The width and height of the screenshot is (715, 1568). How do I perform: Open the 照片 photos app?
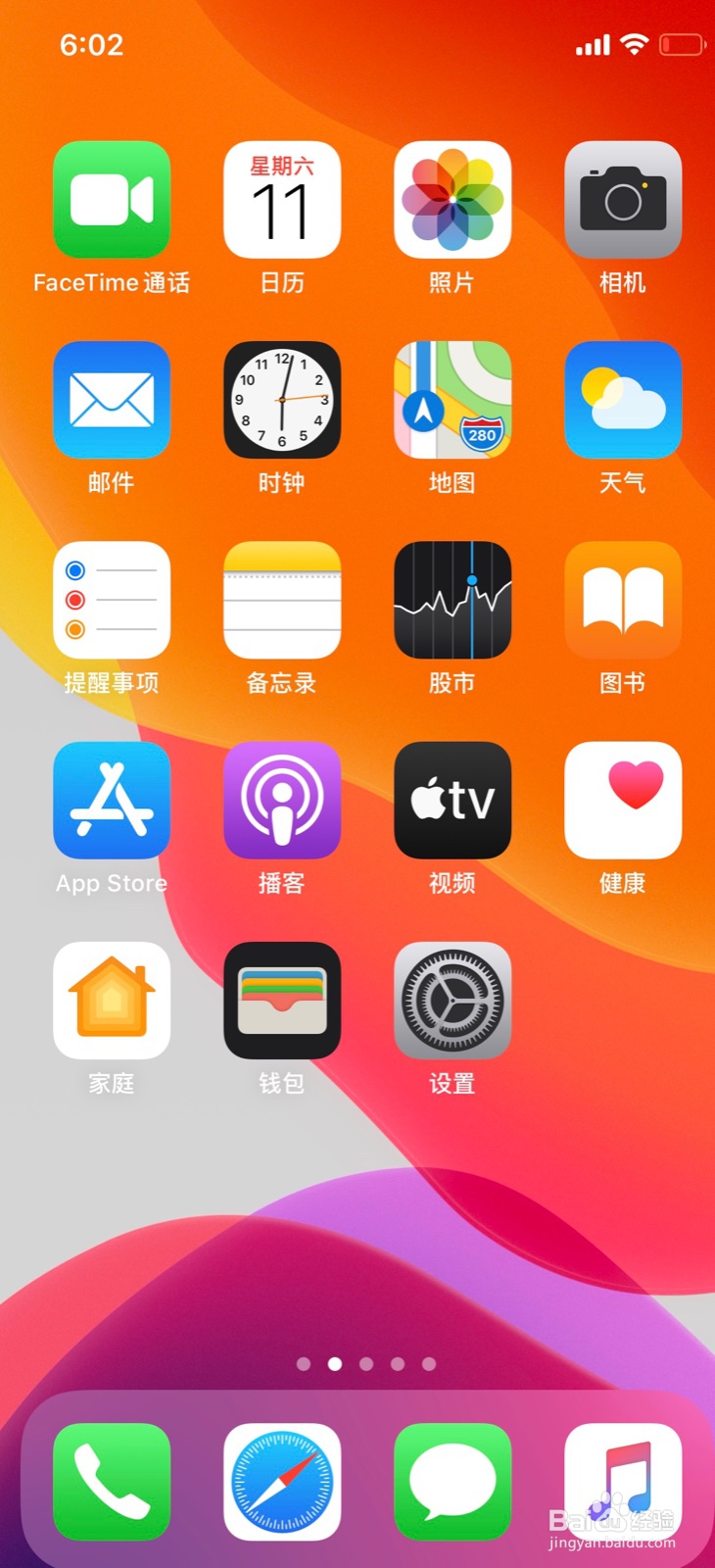(x=452, y=199)
